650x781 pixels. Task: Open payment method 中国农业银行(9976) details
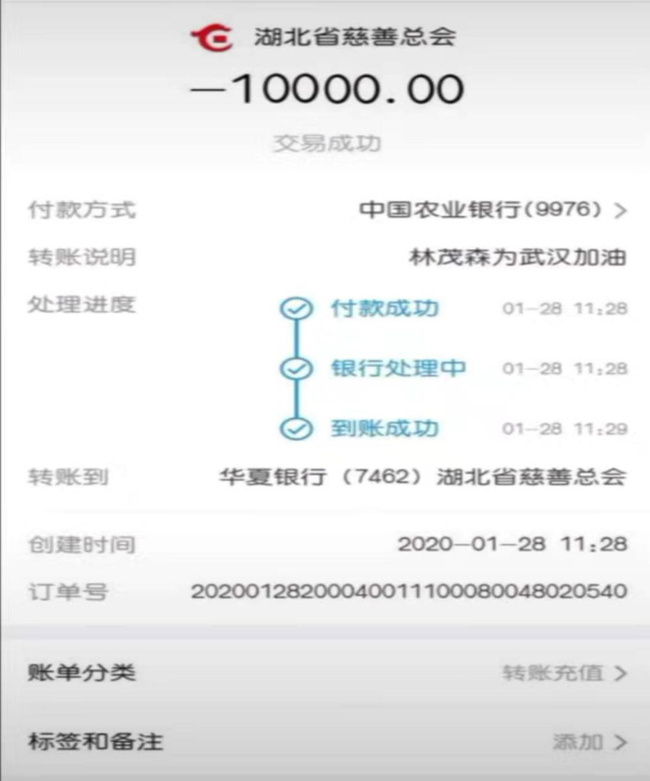point(492,210)
